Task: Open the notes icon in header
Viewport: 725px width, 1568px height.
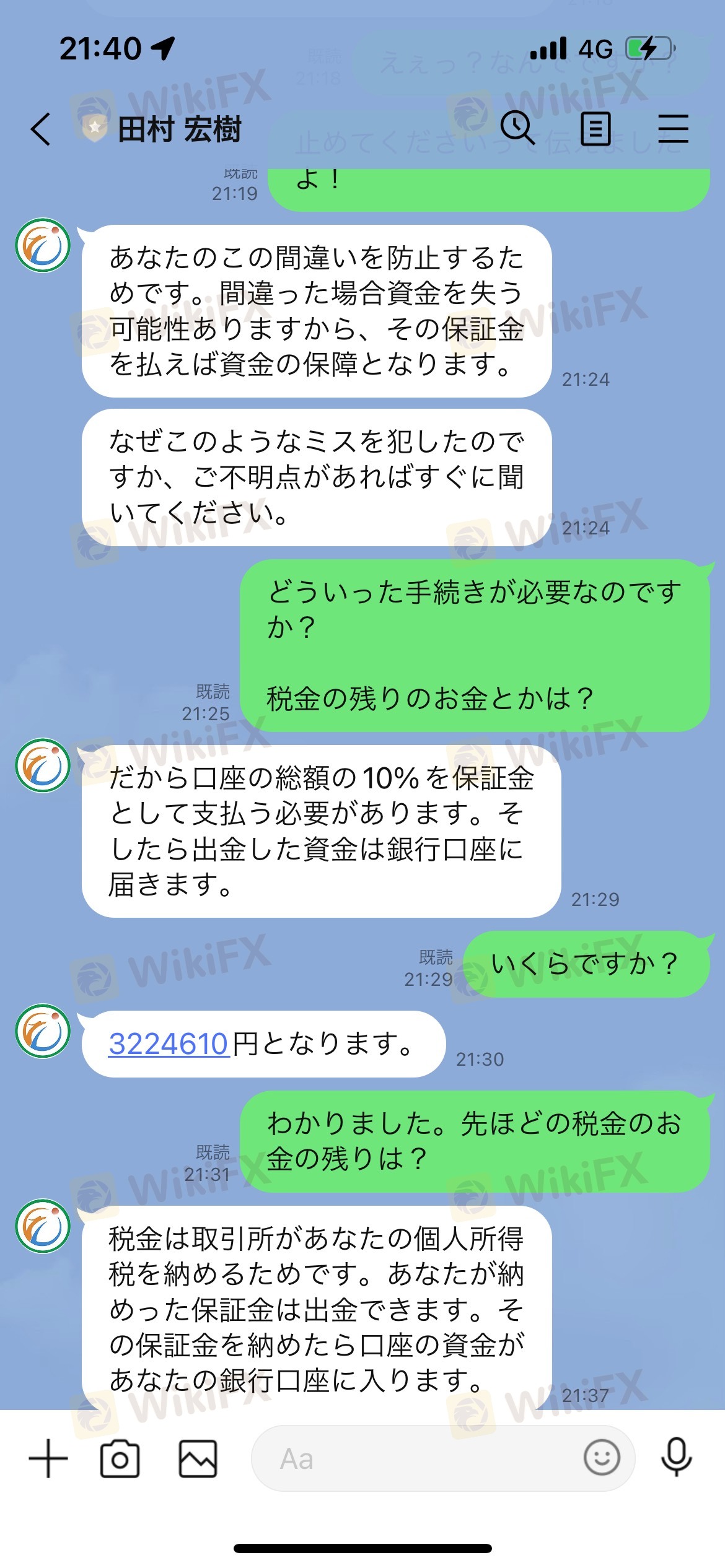Action: (595, 129)
